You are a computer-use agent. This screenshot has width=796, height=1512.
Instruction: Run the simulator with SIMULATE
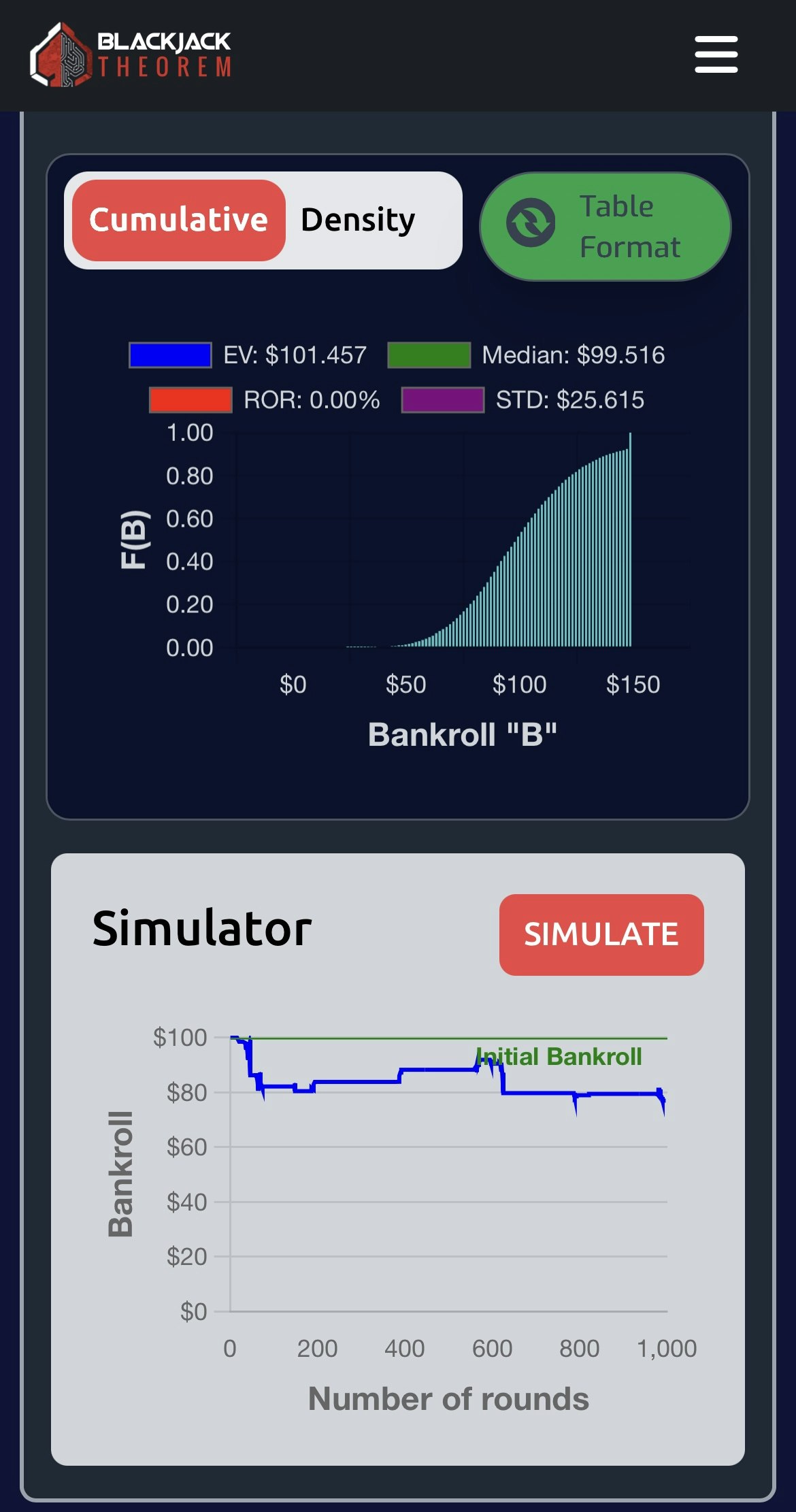601,934
